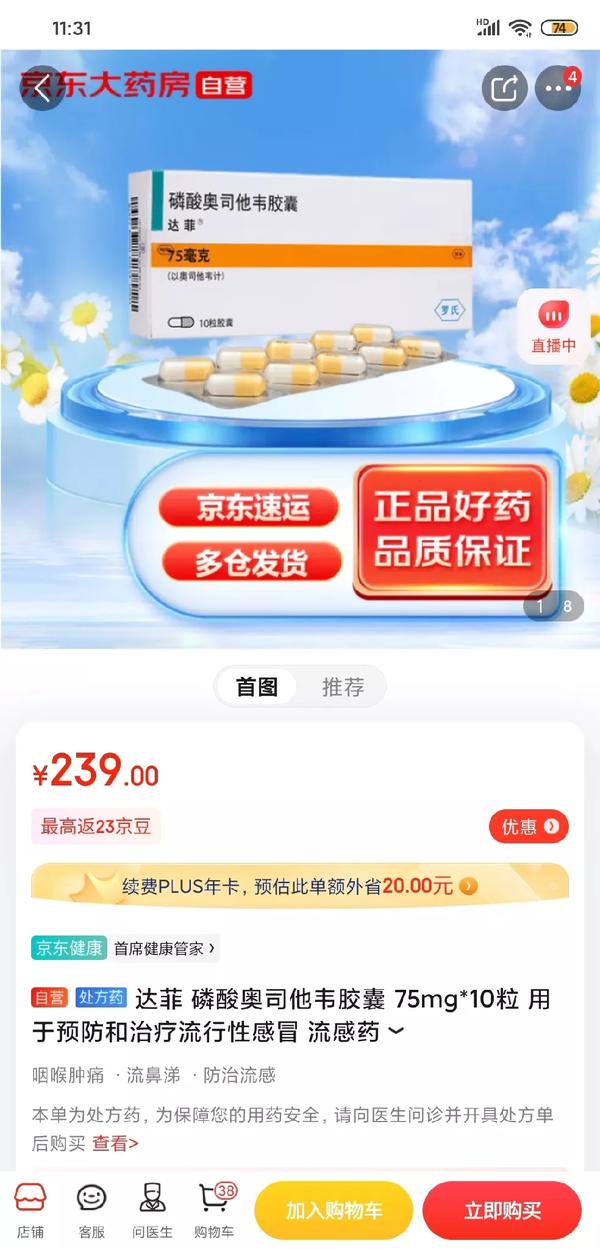Open the 优惠 coupons button
Screen dimensions: 600x1249
(x=528, y=826)
